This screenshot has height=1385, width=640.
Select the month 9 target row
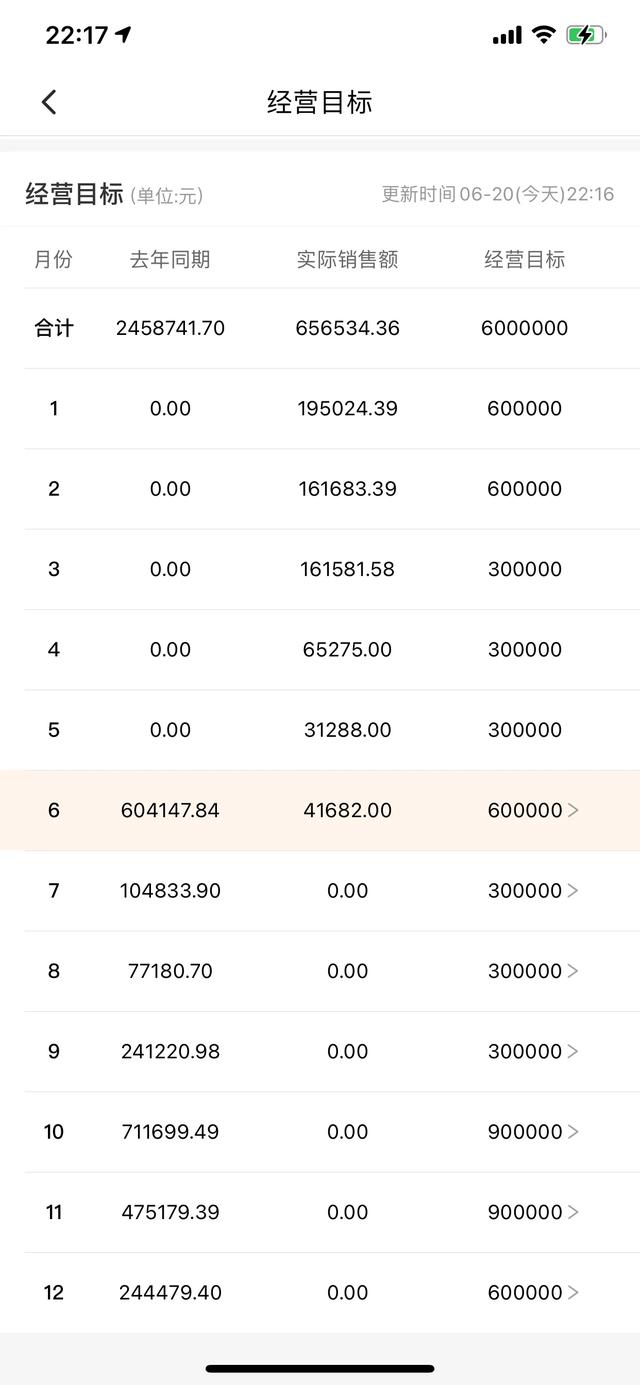click(532, 1052)
